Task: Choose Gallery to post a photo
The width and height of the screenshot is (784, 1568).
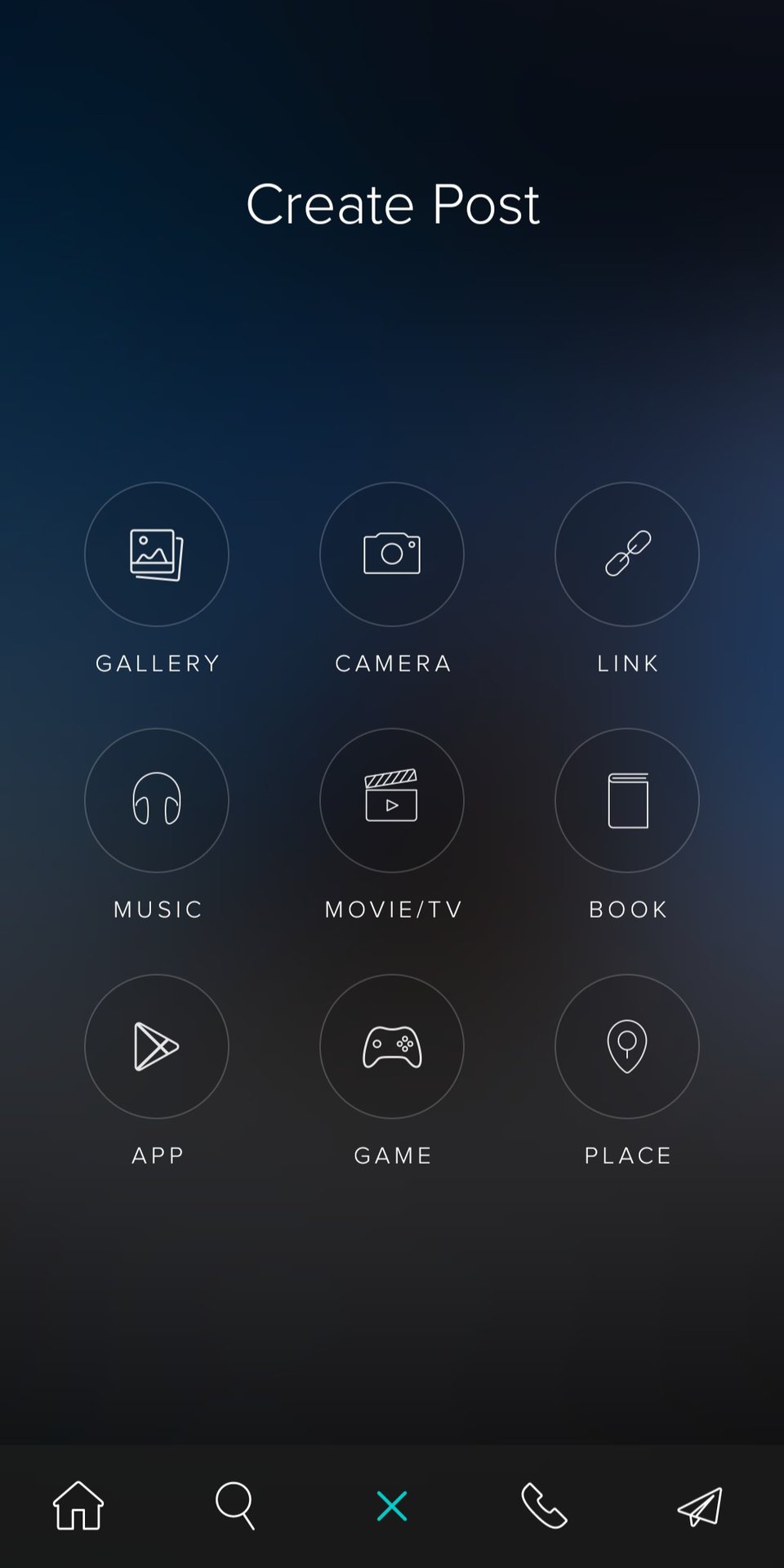Action: click(156, 555)
